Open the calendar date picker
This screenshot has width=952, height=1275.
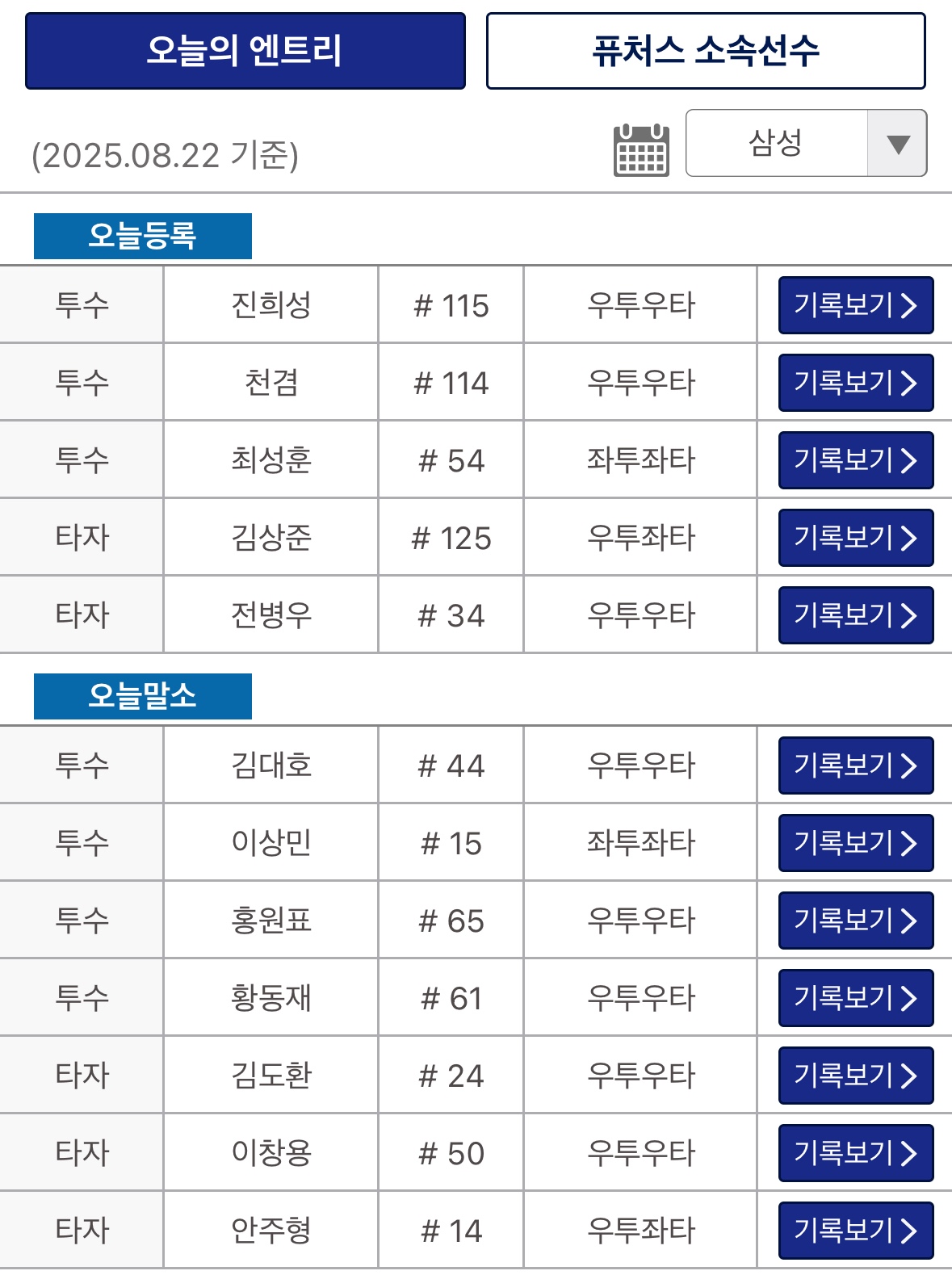click(641, 149)
